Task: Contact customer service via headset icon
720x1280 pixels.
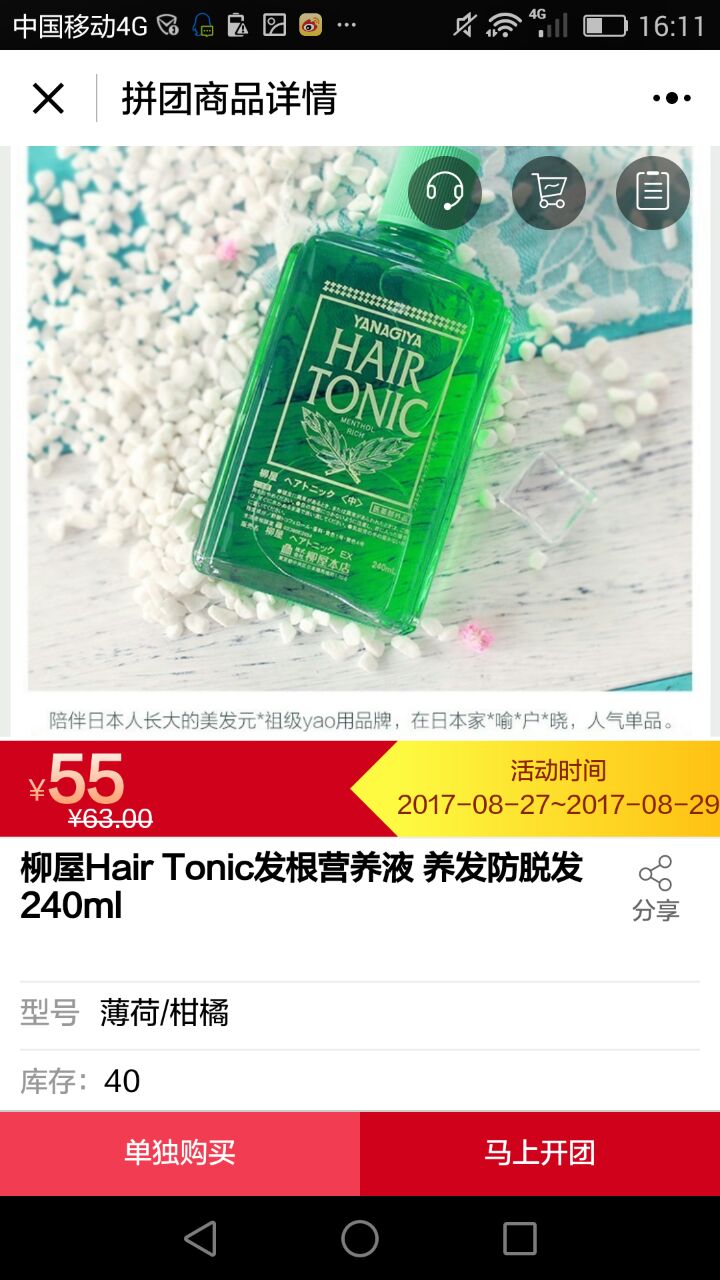Action: click(x=445, y=192)
